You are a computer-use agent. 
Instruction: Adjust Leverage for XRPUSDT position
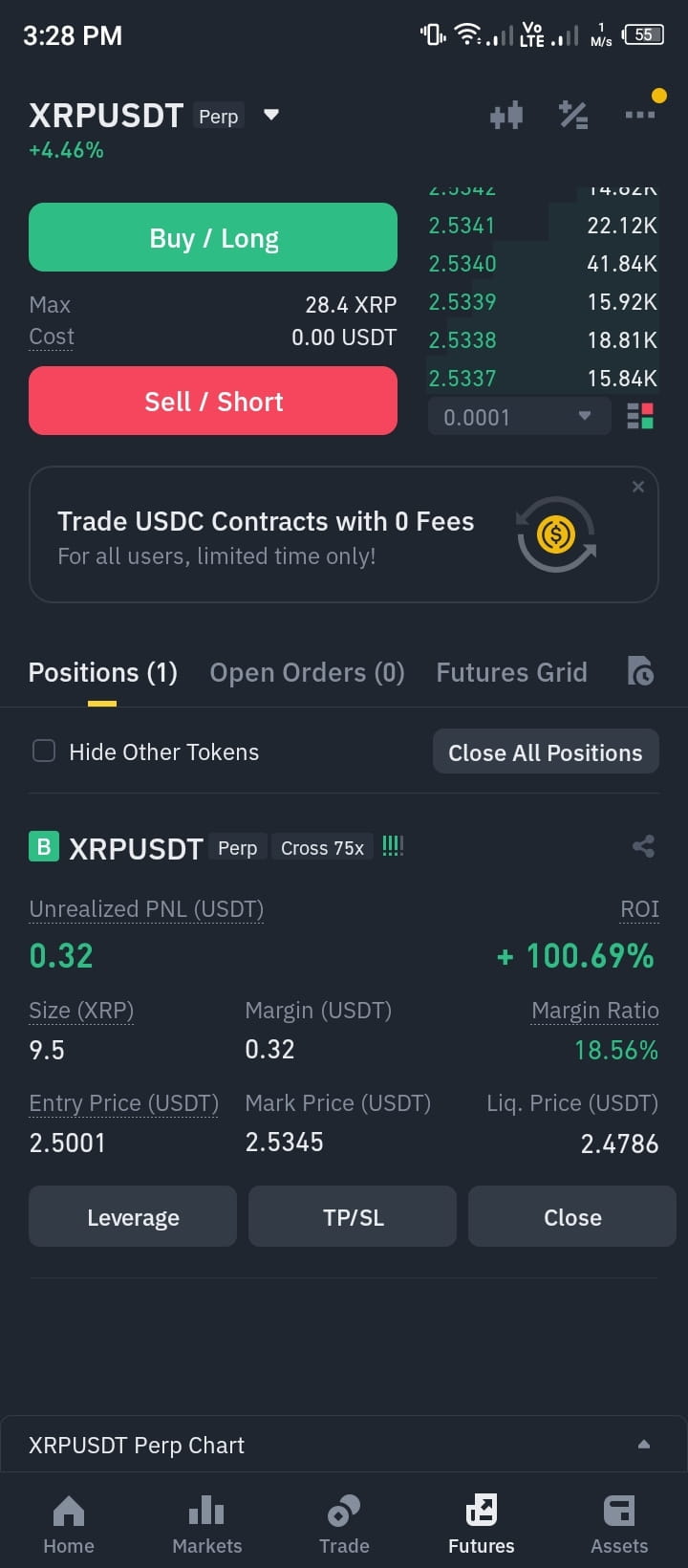[x=133, y=1216]
